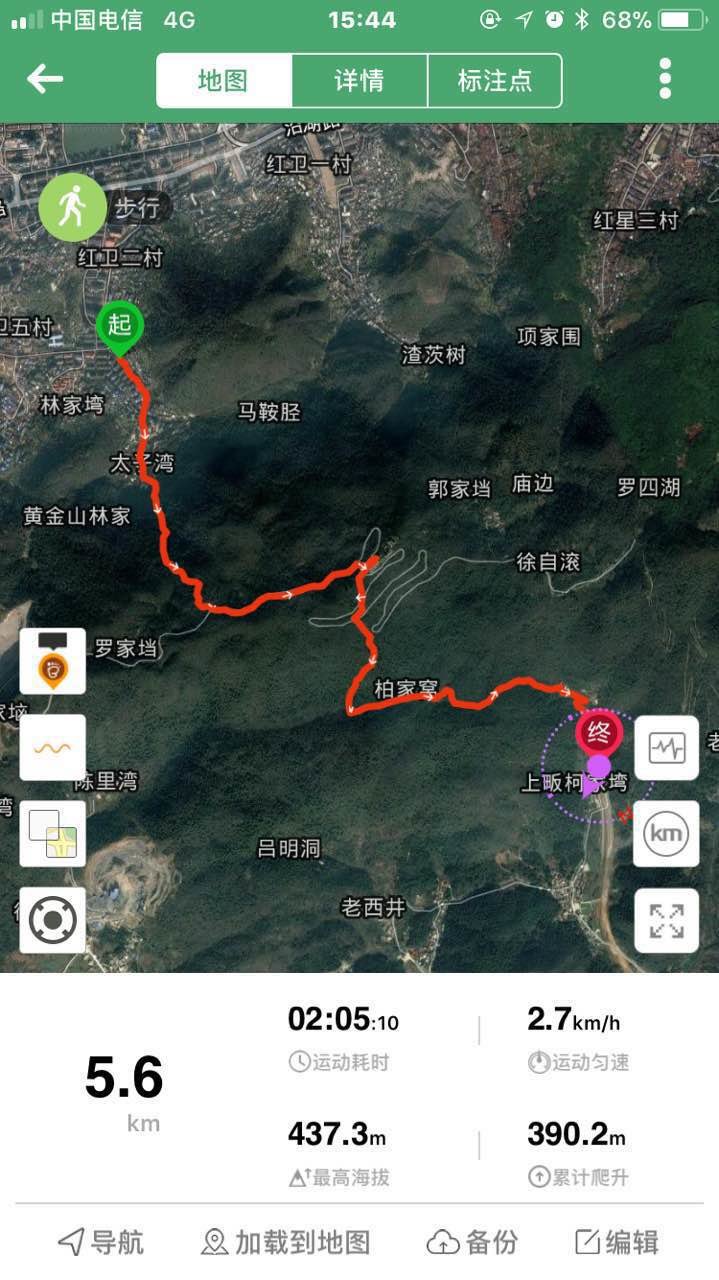Show the elevation chart

(666, 747)
